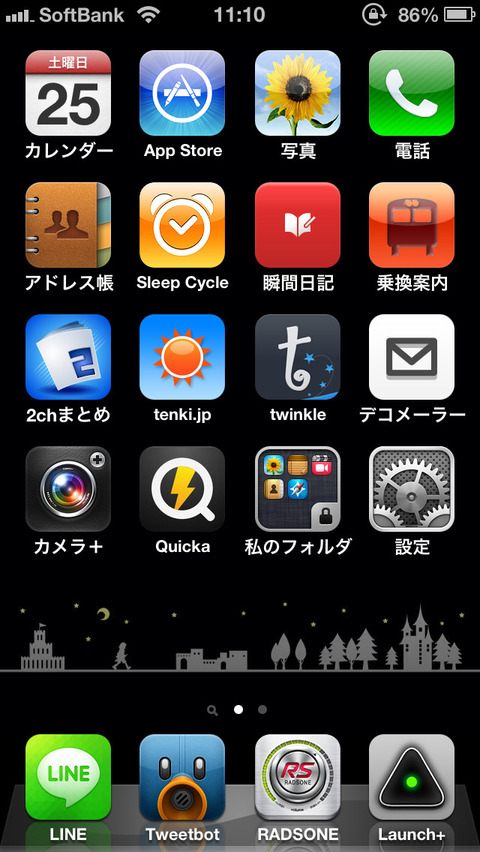
Task: Open the twinkle app
Action: [x=297, y=357]
